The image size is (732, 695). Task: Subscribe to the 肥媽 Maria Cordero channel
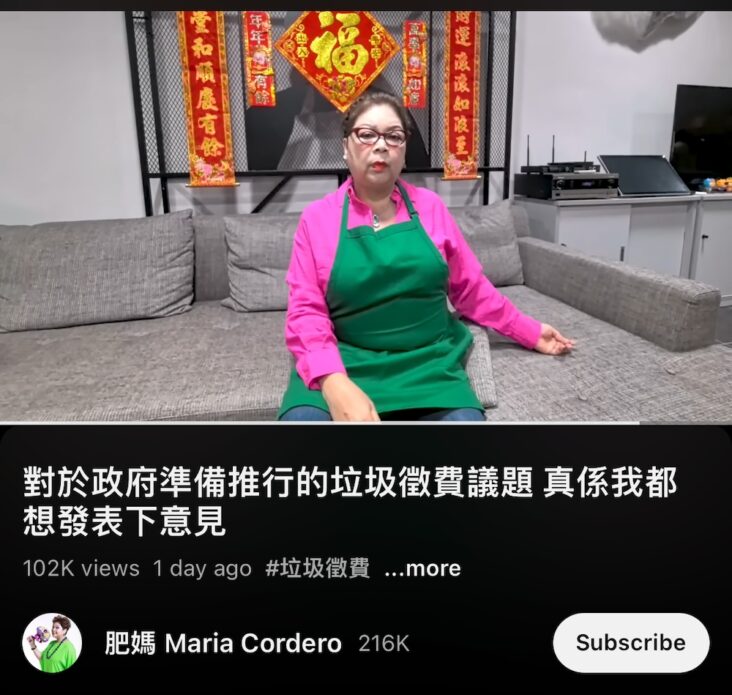630,643
